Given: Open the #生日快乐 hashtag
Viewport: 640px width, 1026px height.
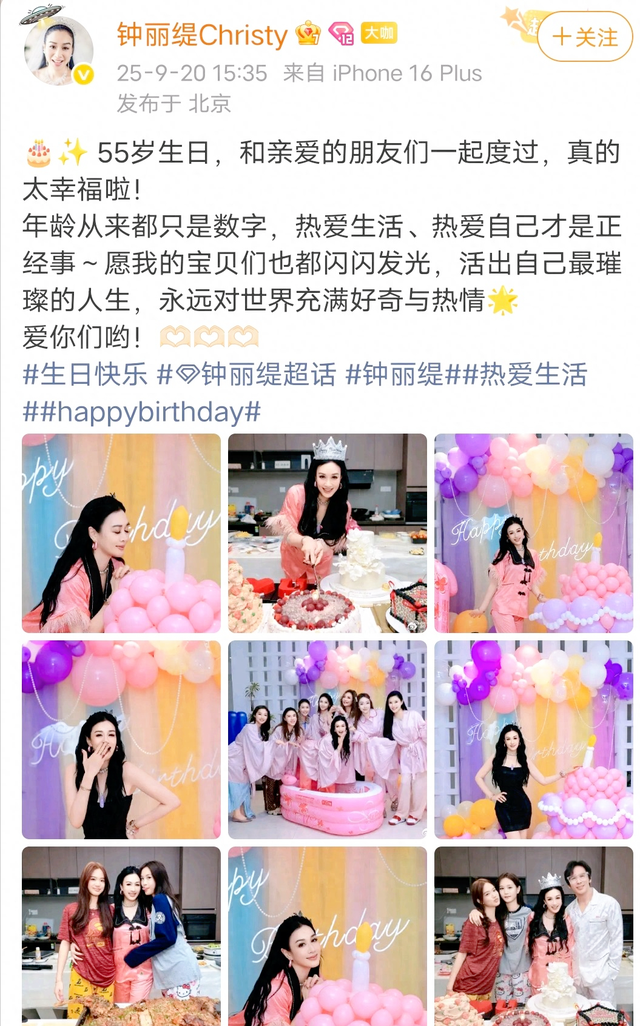Looking at the screenshot, I should click(x=85, y=375).
